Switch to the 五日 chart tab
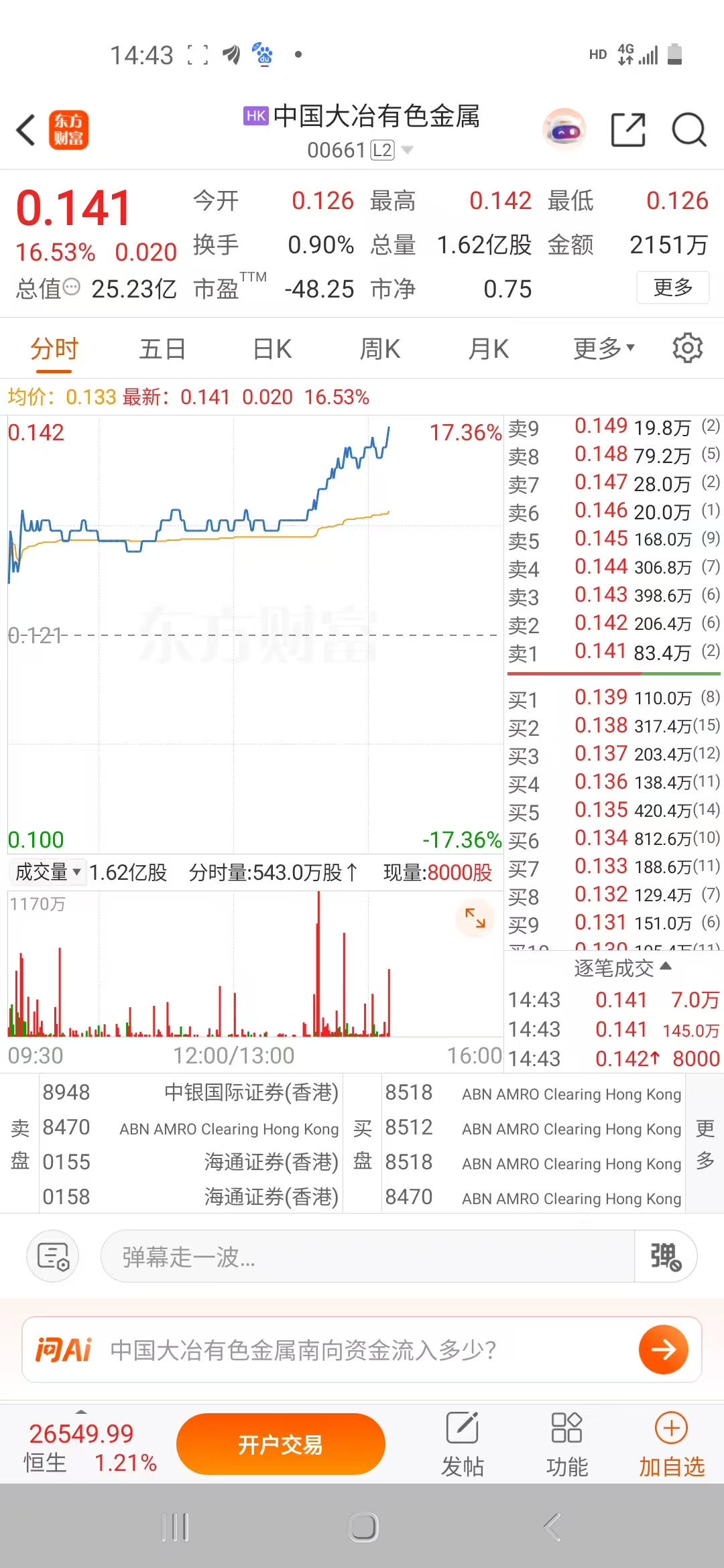This screenshot has height=1568, width=724. tap(162, 349)
